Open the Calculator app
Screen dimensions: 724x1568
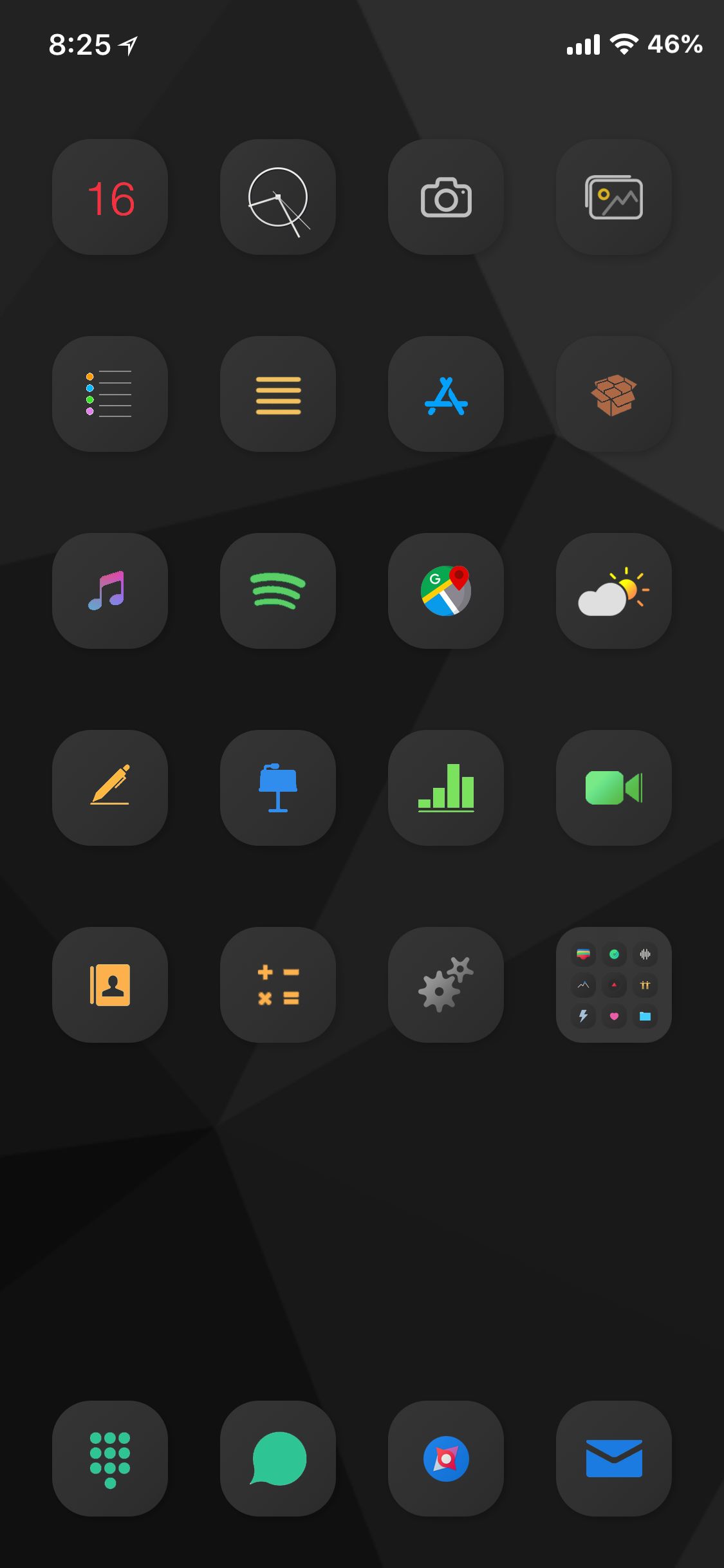coord(278,985)
